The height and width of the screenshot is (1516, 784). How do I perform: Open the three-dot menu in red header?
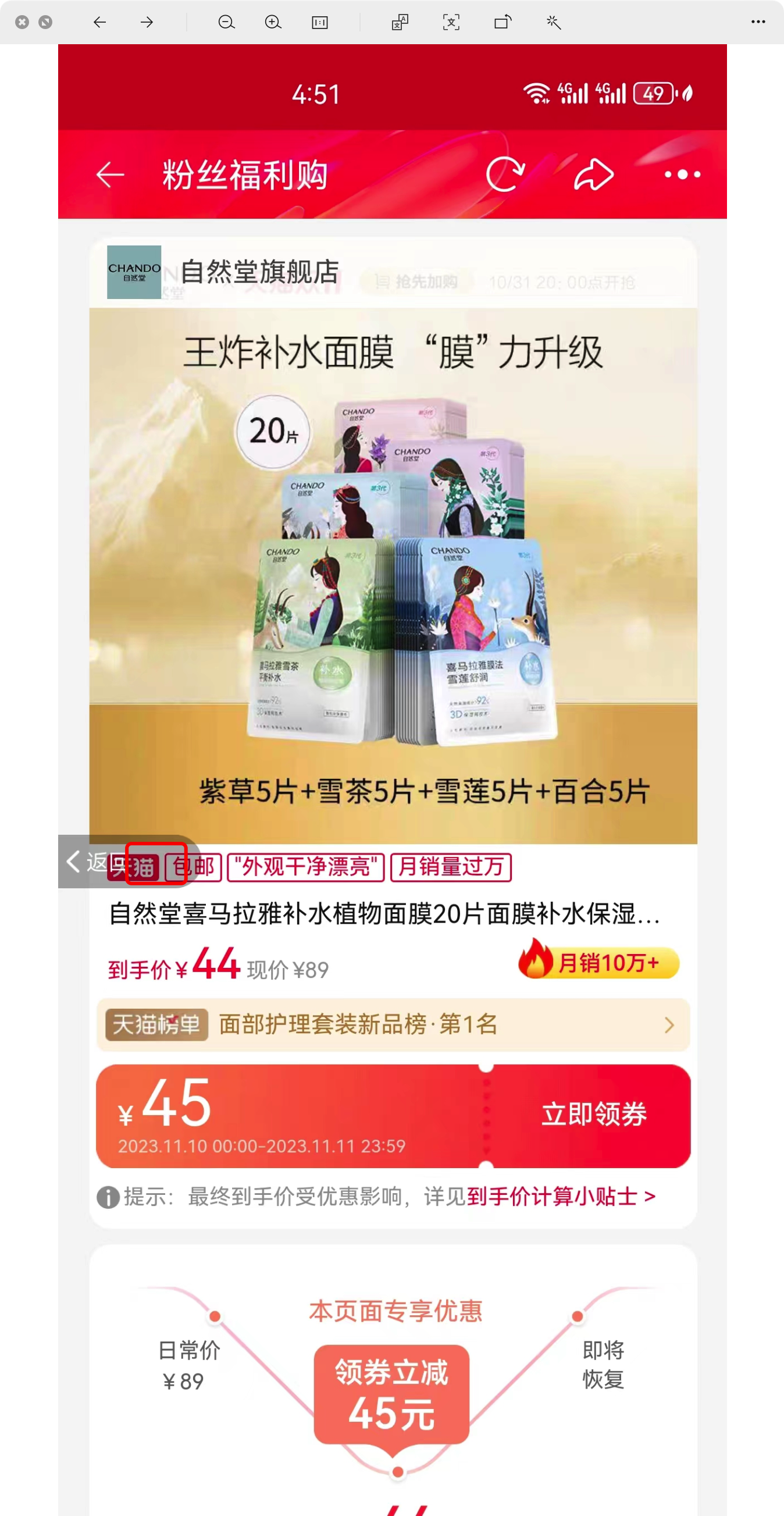(x=682, y=175)
